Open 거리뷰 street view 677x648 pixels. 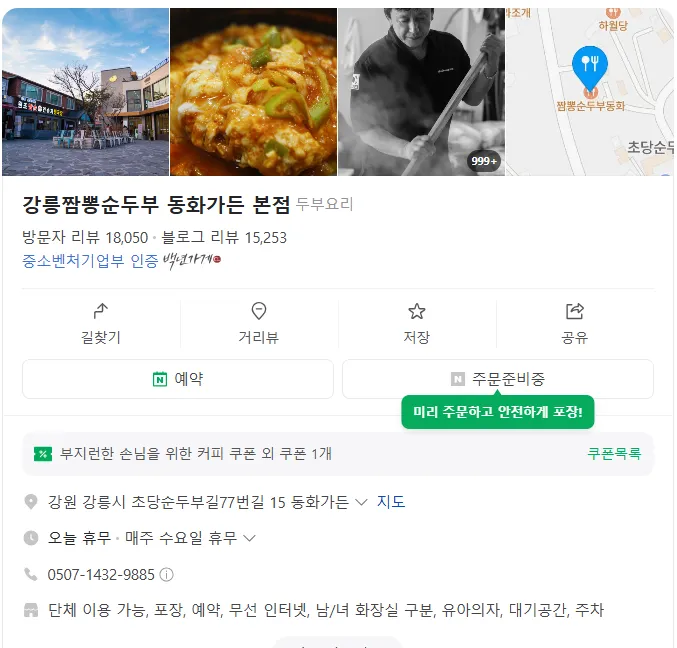(258, 323)
